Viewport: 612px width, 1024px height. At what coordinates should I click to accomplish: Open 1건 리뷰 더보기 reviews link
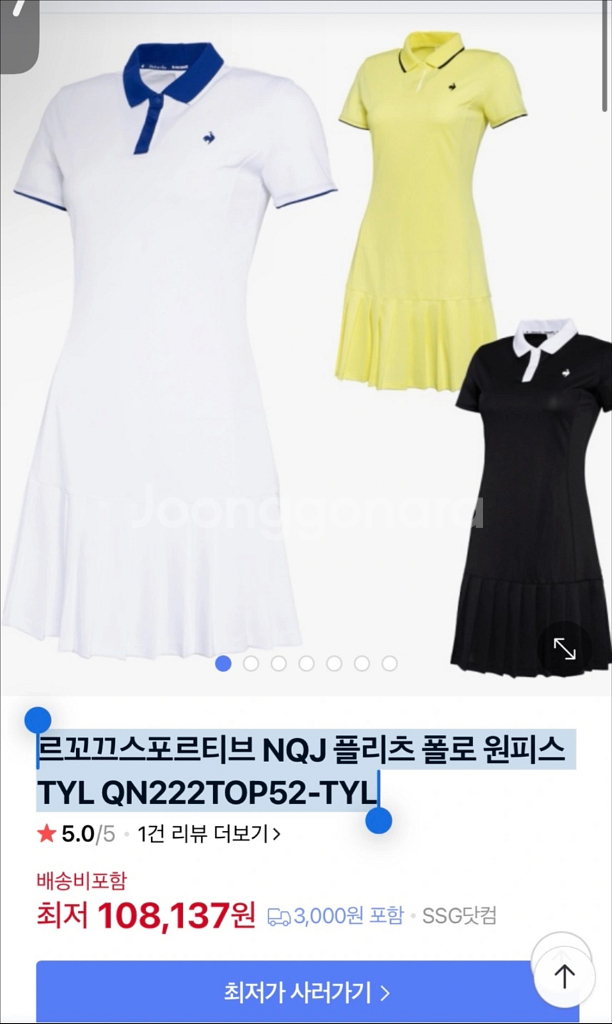click(208, 834)
